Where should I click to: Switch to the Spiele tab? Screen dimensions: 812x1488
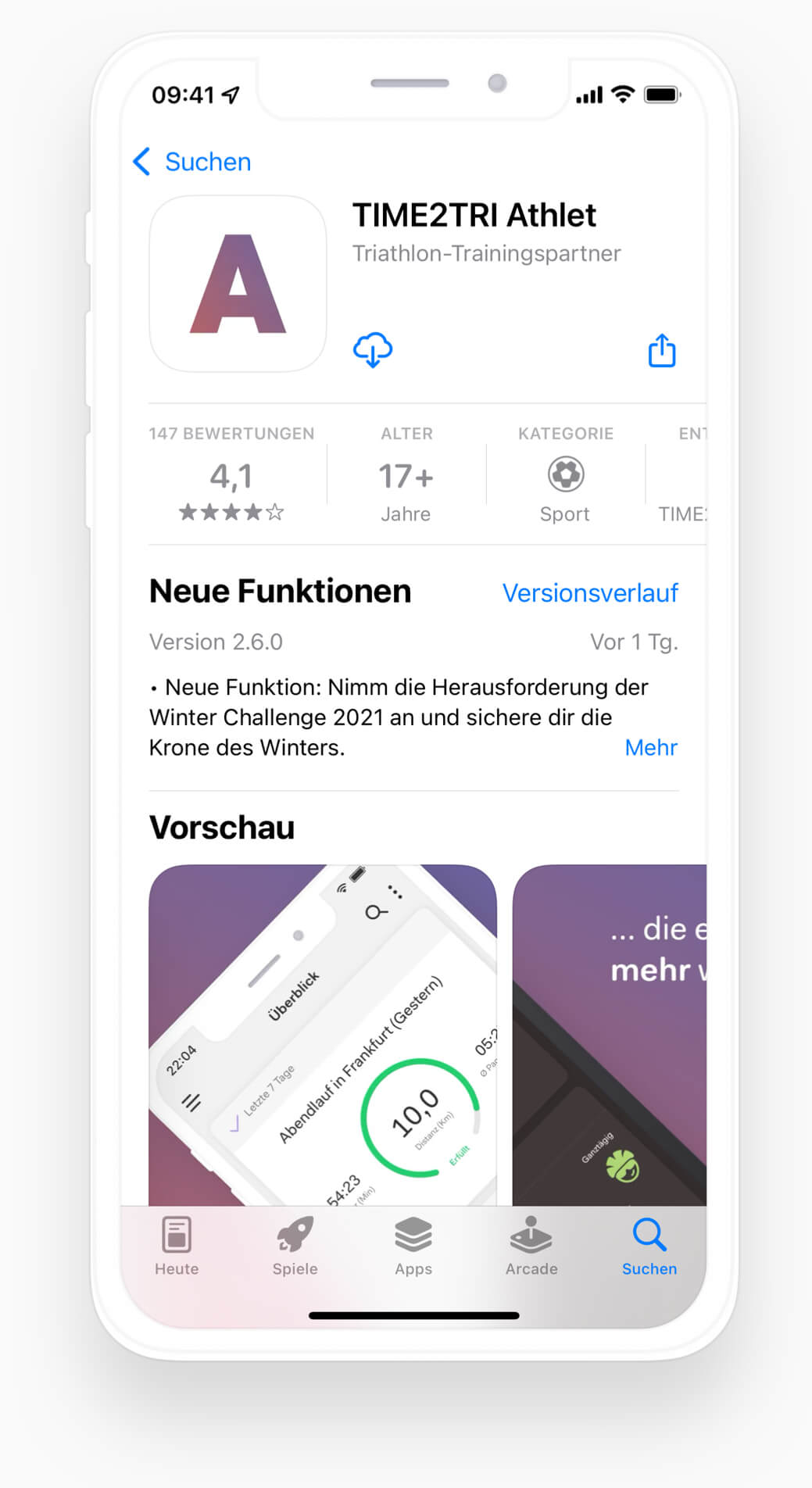click(x=295, y=1247)
